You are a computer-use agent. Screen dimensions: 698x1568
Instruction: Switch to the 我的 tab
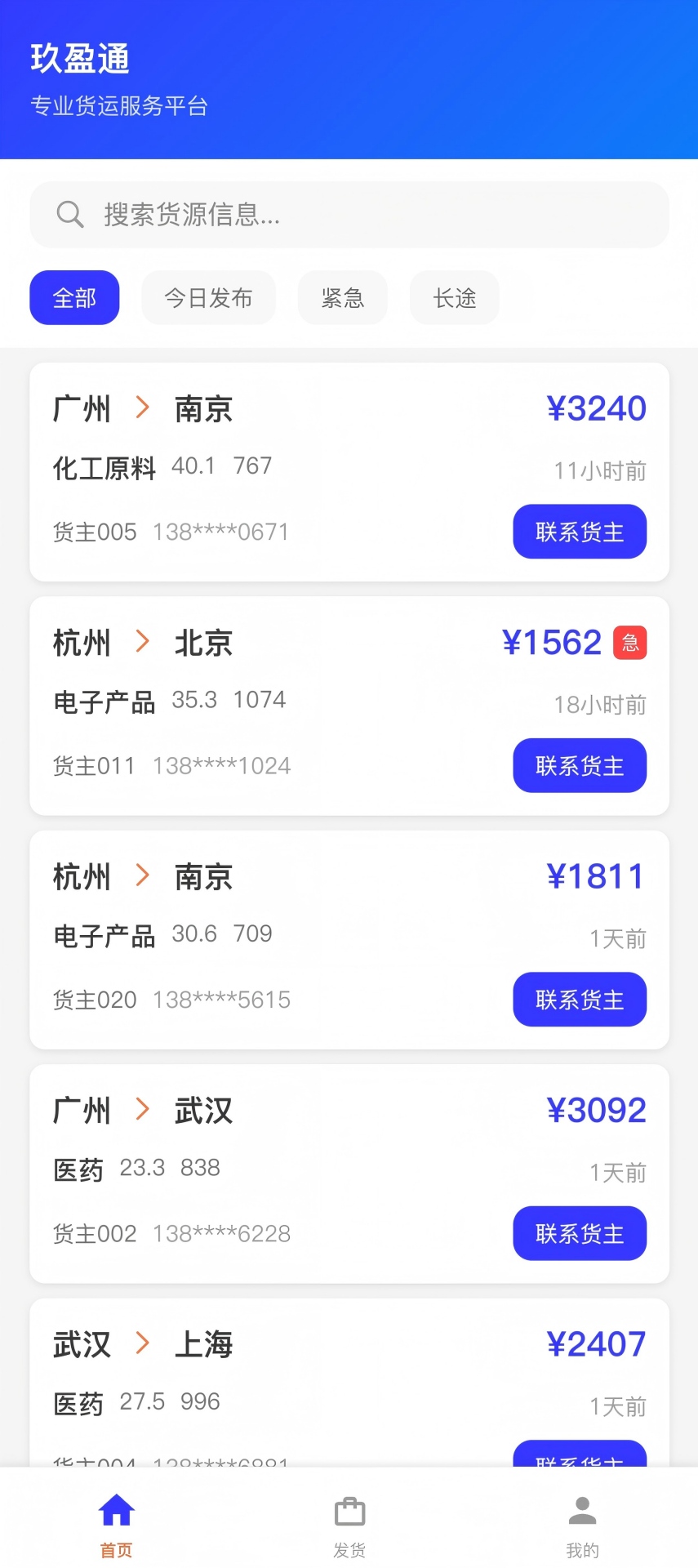click(x=582, y=1523)
